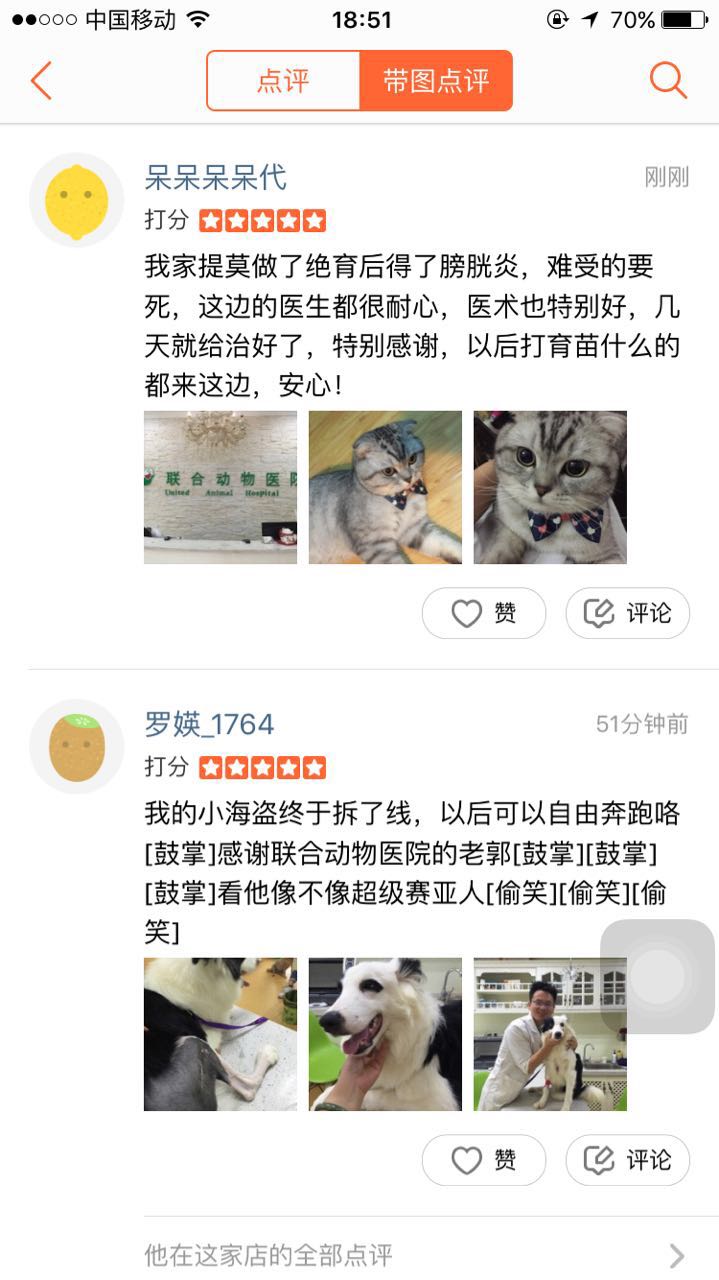Like 罗媖_1764's review with 赞
This screenshot has width=719, height=1280.
click(484, 1160)
